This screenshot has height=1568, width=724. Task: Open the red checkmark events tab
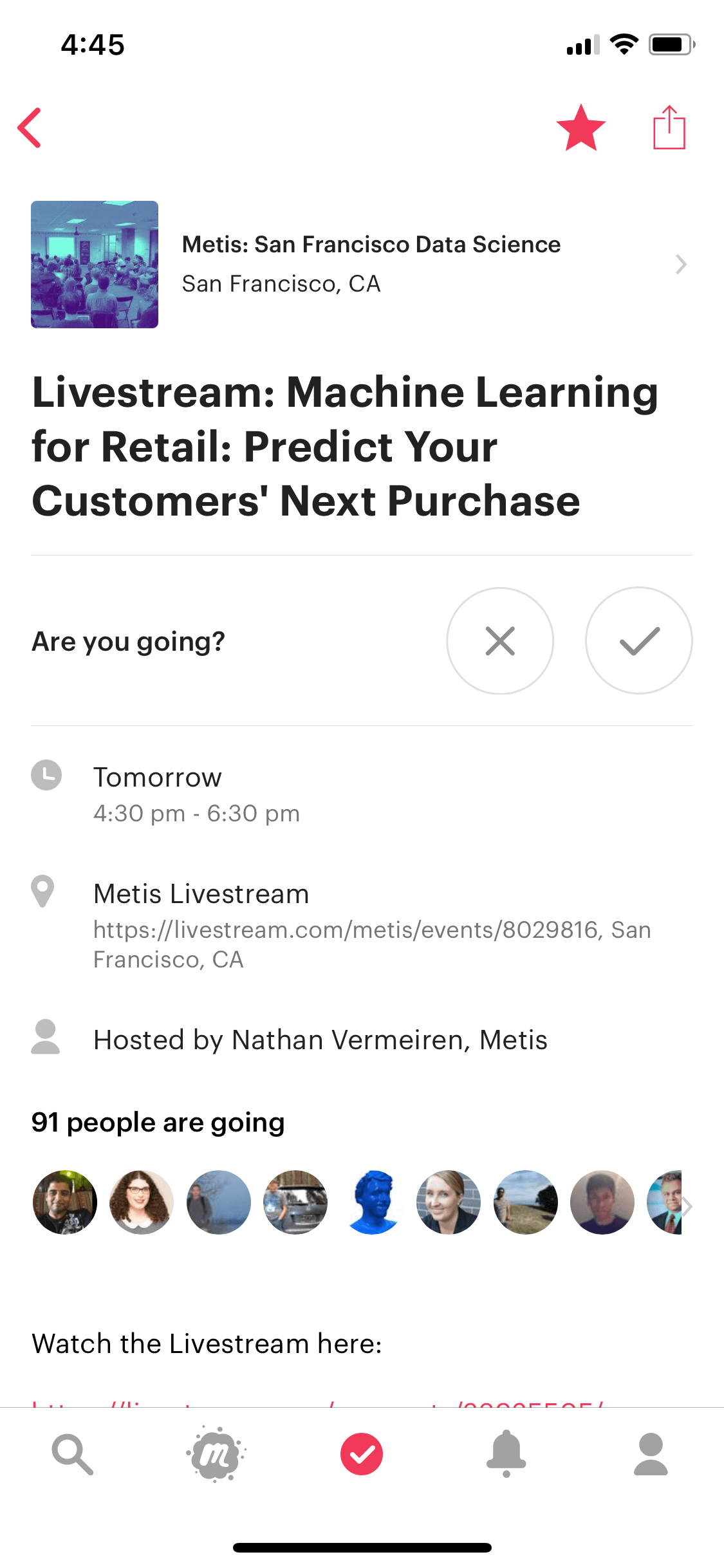(x=362, y=1454)
